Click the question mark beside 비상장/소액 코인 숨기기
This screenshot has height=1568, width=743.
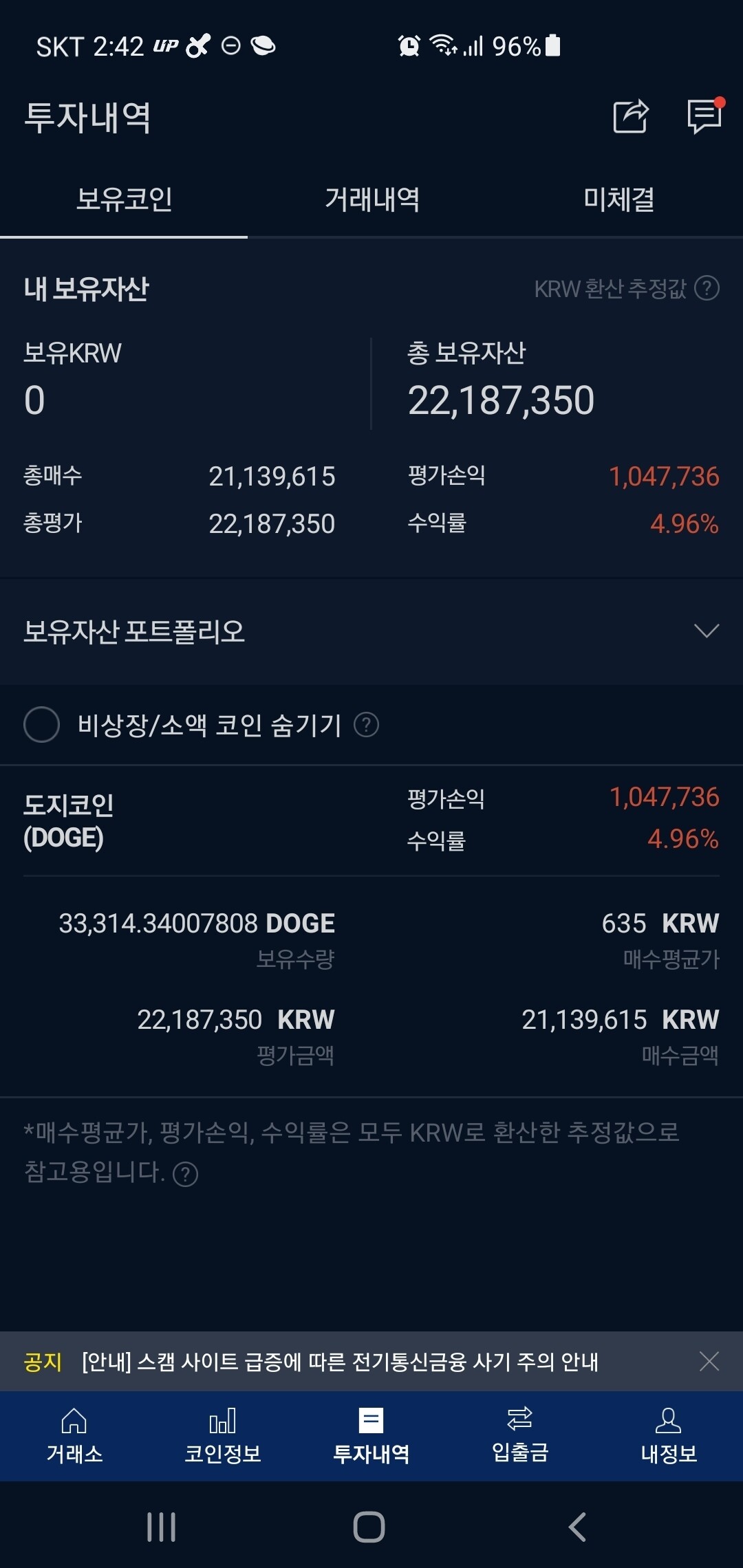tap(365, 725)
